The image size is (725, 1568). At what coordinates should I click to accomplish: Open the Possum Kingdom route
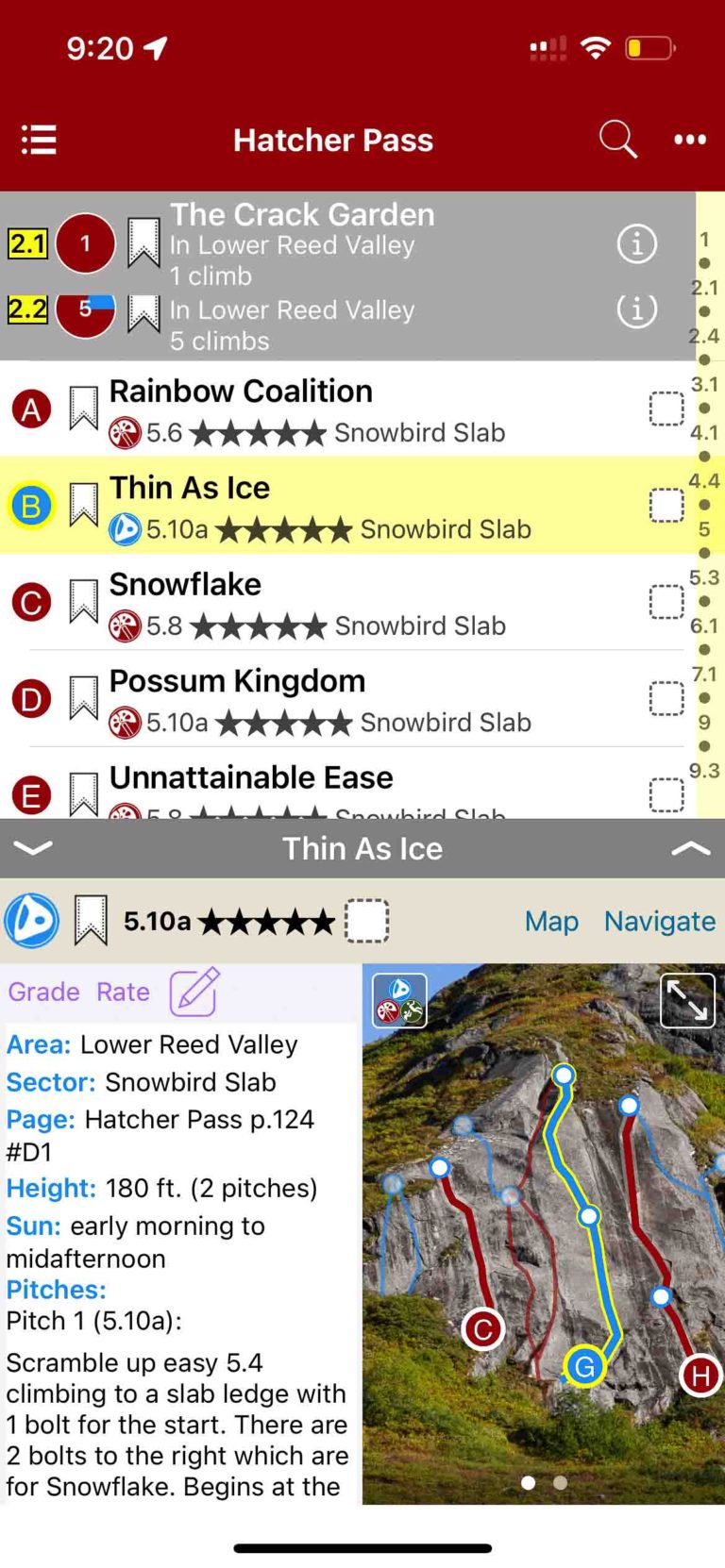tap(237, 681)
